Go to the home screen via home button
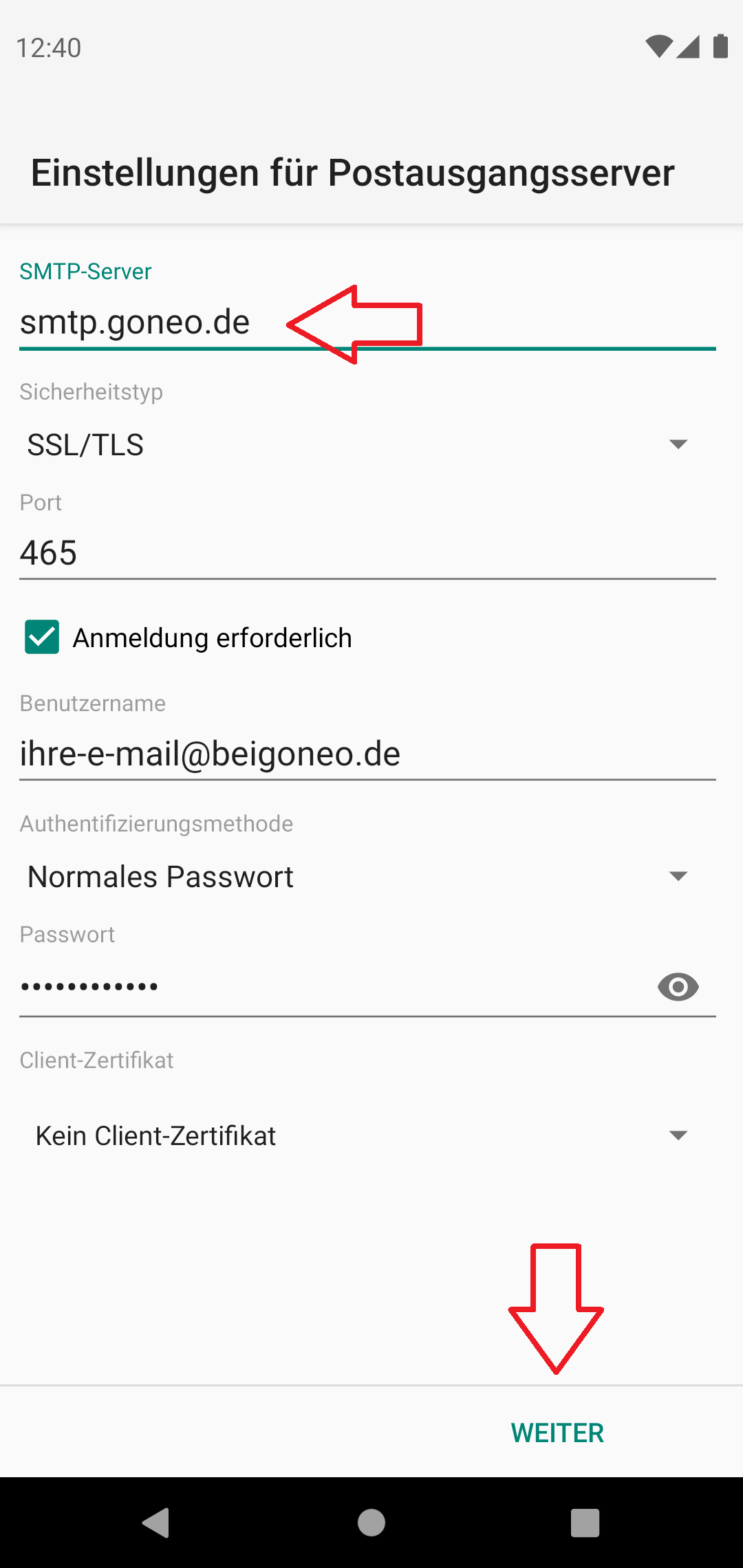This screenshot has height=1568, width=743. coord(371,1523)
